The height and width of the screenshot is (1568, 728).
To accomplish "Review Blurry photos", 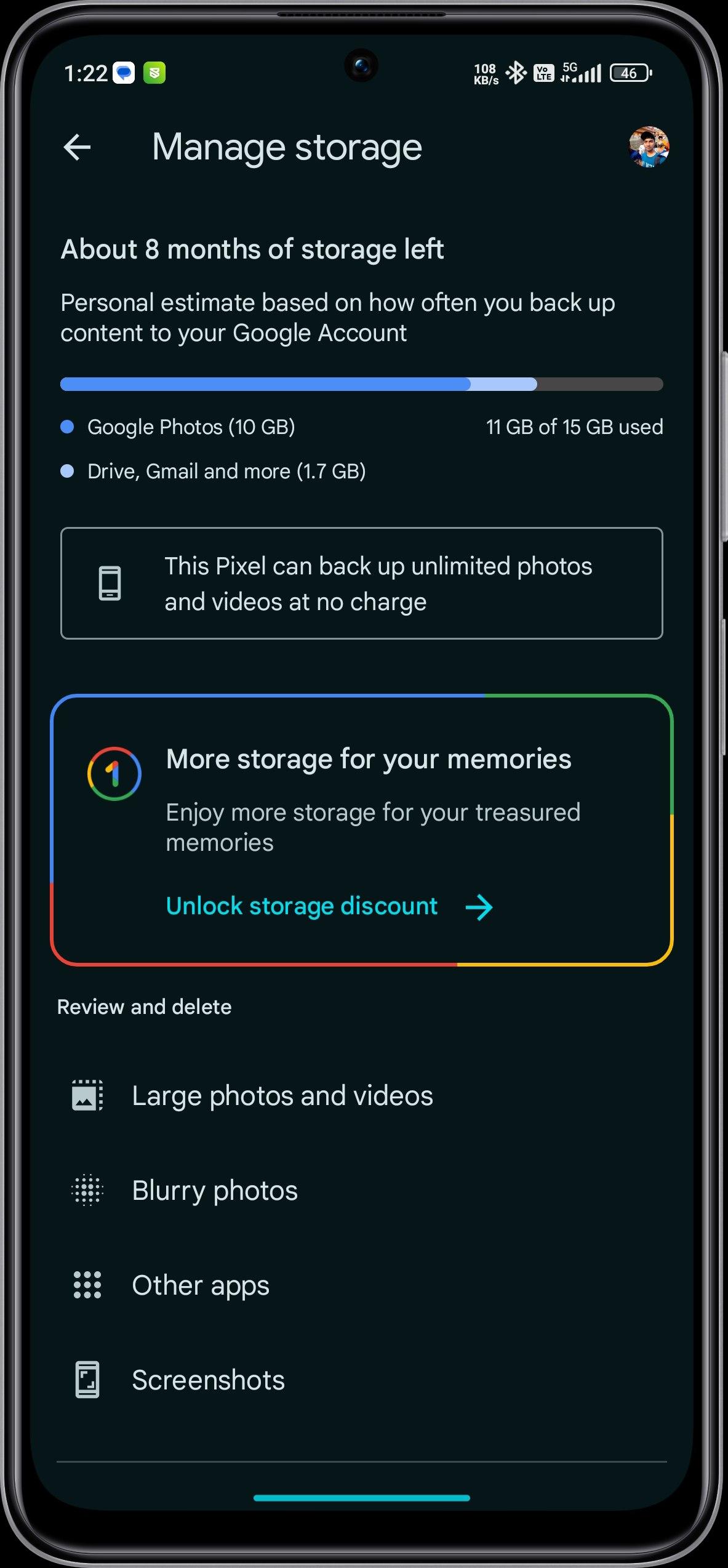I will click(x=362, y=1191).
